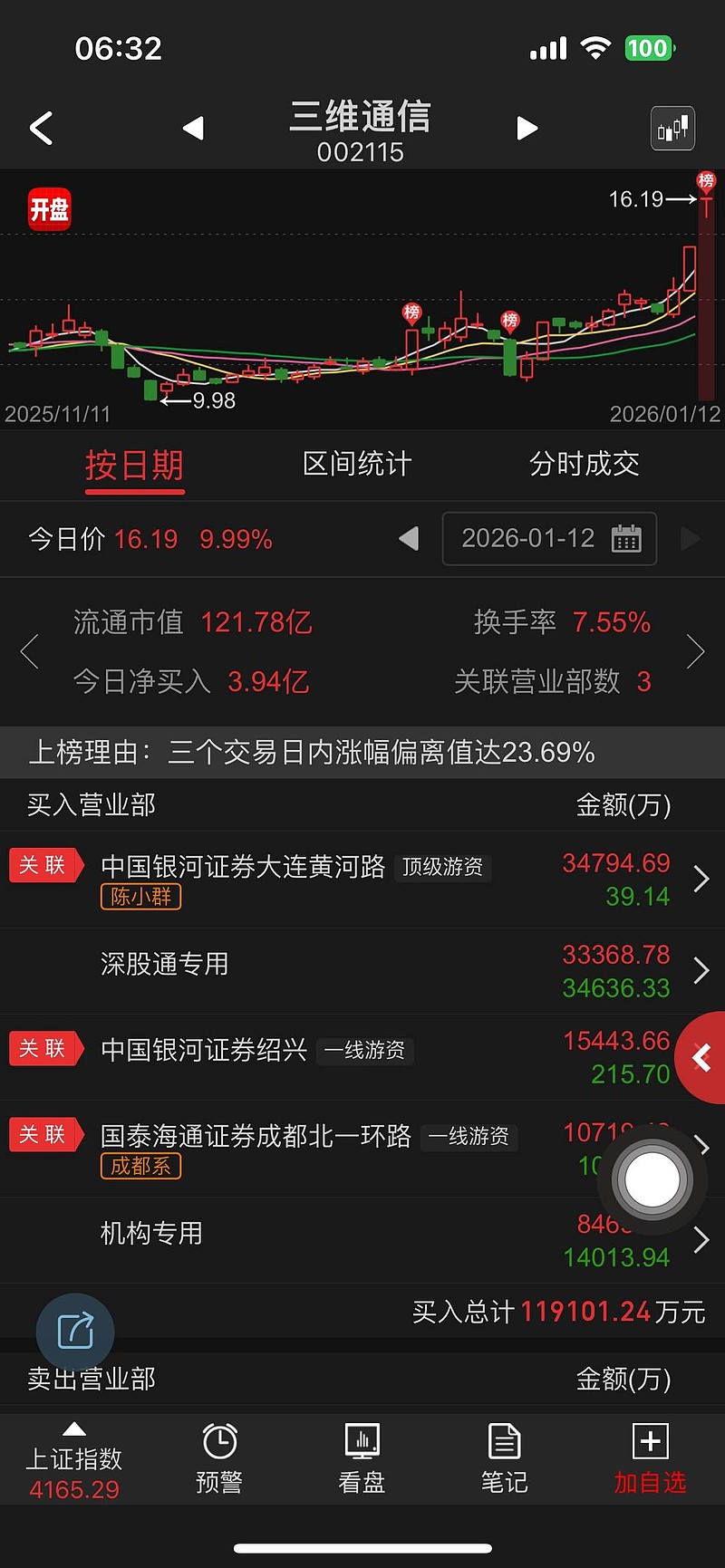
Task: Switch to the 分时成交 tab
Action: [585, 464]
